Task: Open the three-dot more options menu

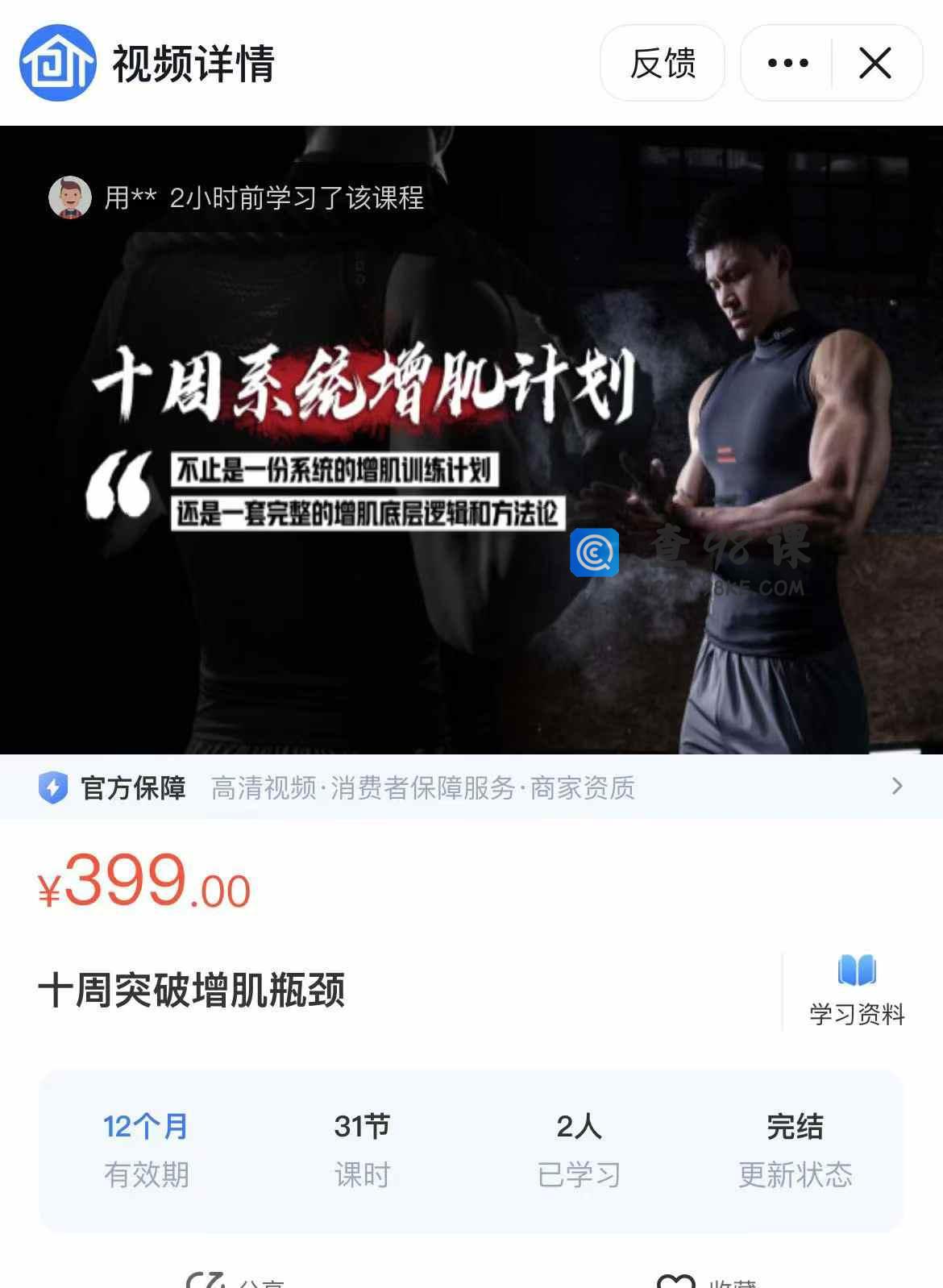Action: [787, 63]
